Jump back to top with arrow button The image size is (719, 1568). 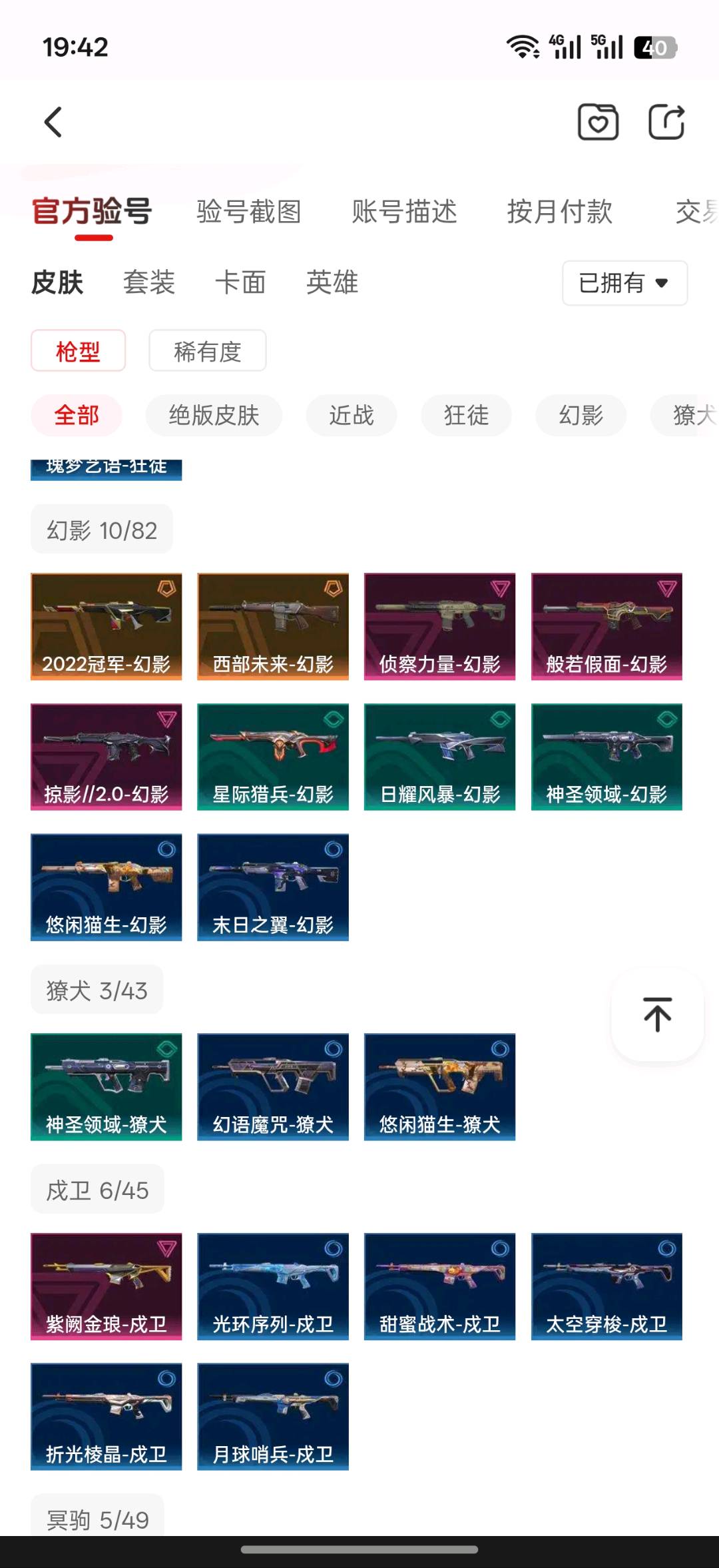click(658, 1015)
